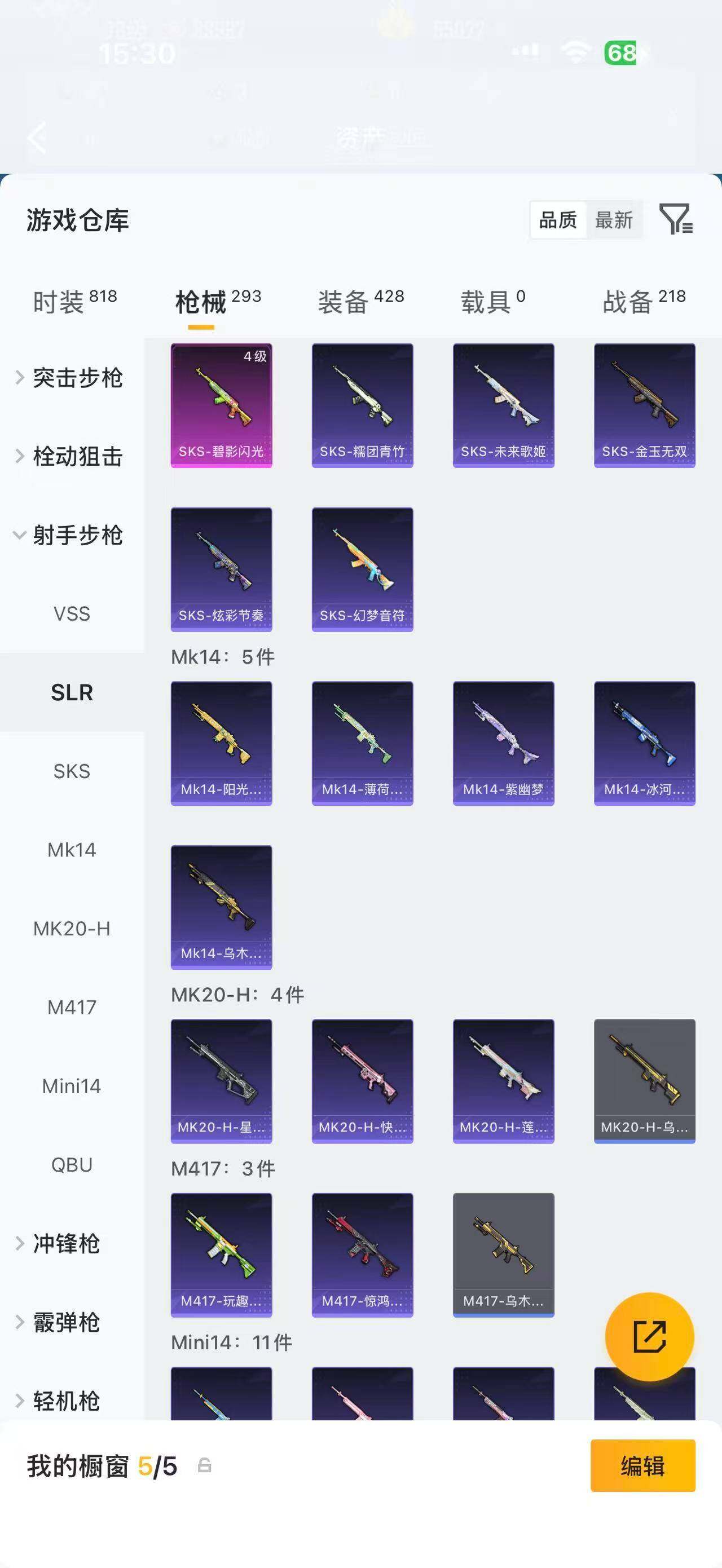Image resolution: width=722 pixels, height=1568 pixels.
Task: Open the 载具 tab
Action: pyautogui.click(x=492, y=301)
